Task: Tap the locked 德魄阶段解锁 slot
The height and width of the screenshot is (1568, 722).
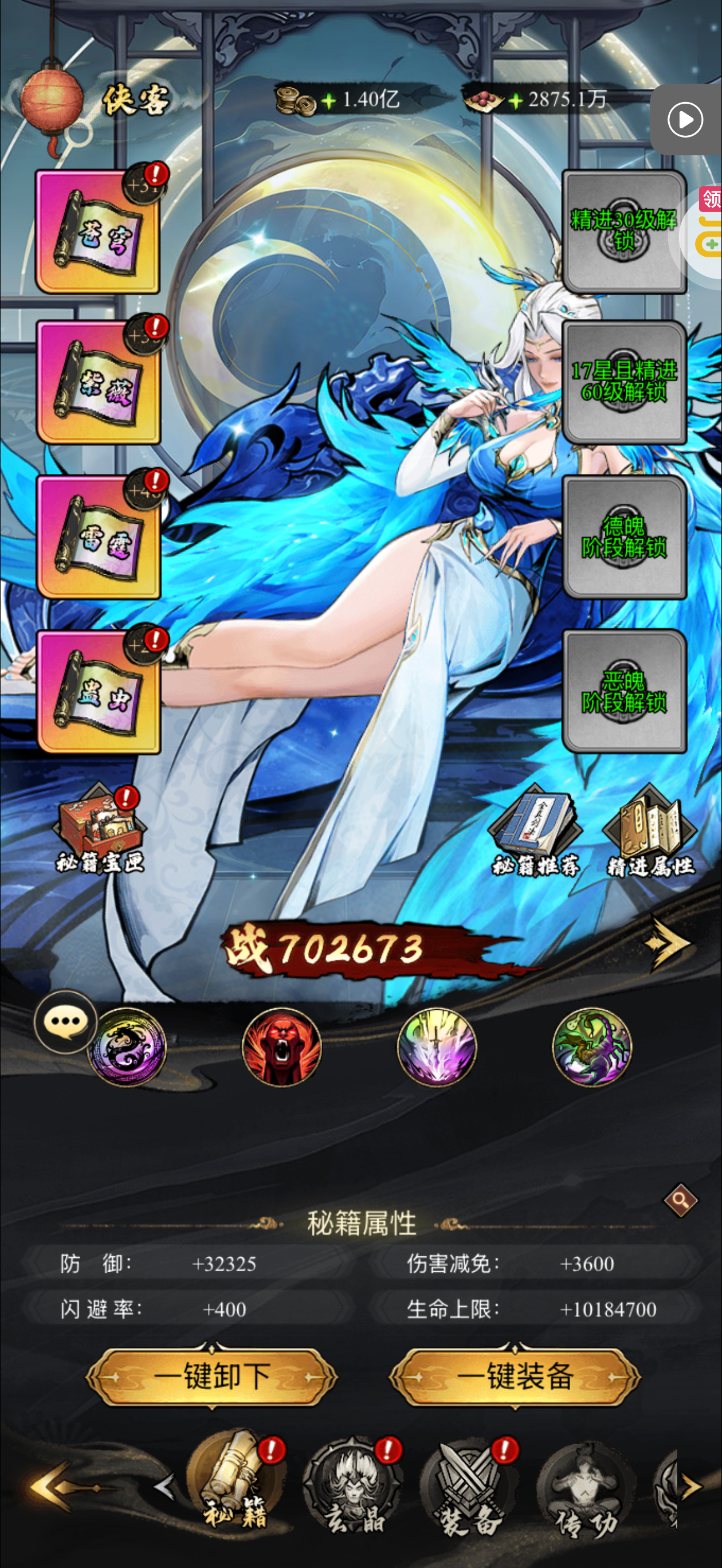Action: tap(623, 537)
